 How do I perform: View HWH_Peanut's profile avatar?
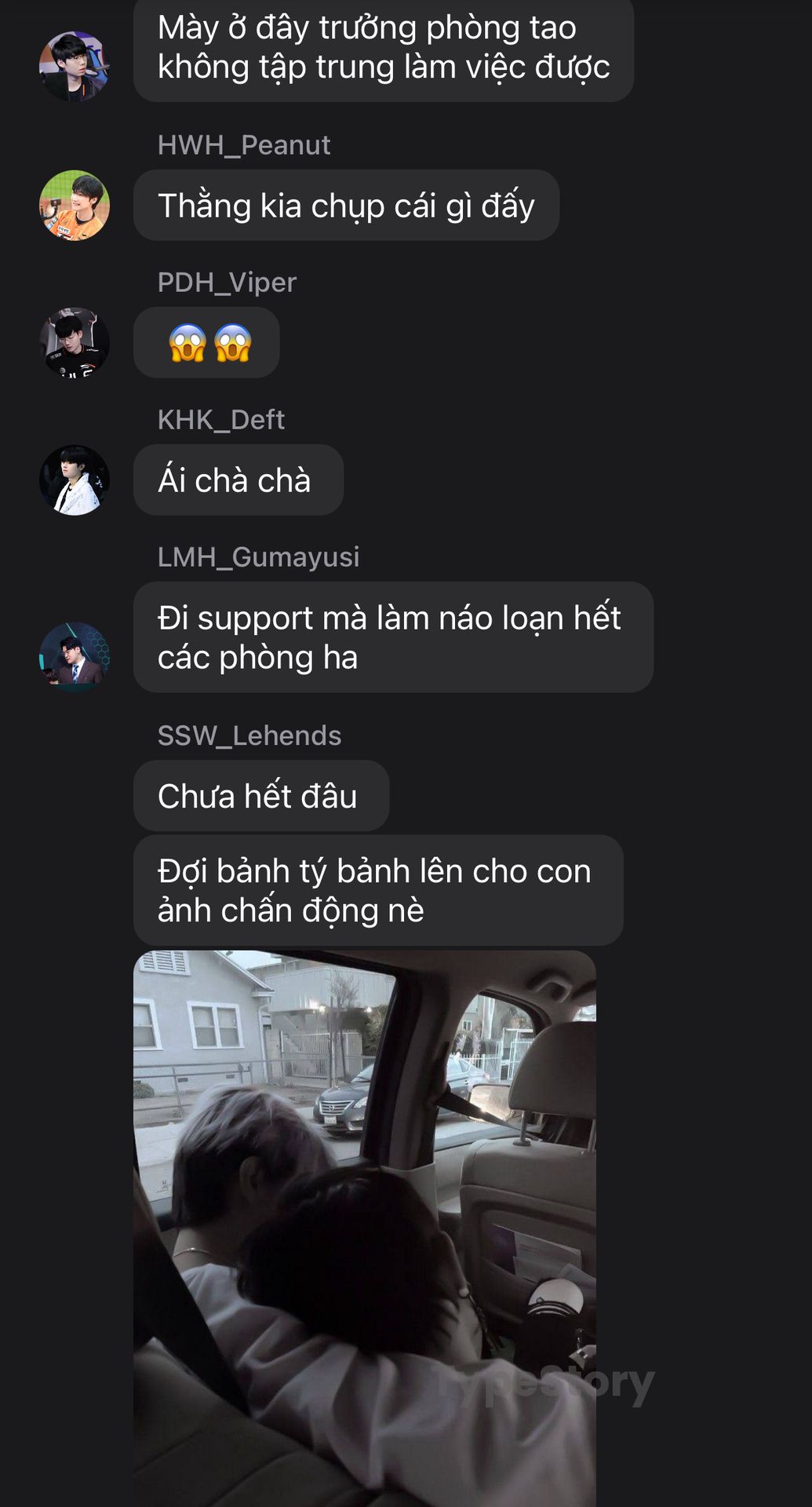pos(75,206)
